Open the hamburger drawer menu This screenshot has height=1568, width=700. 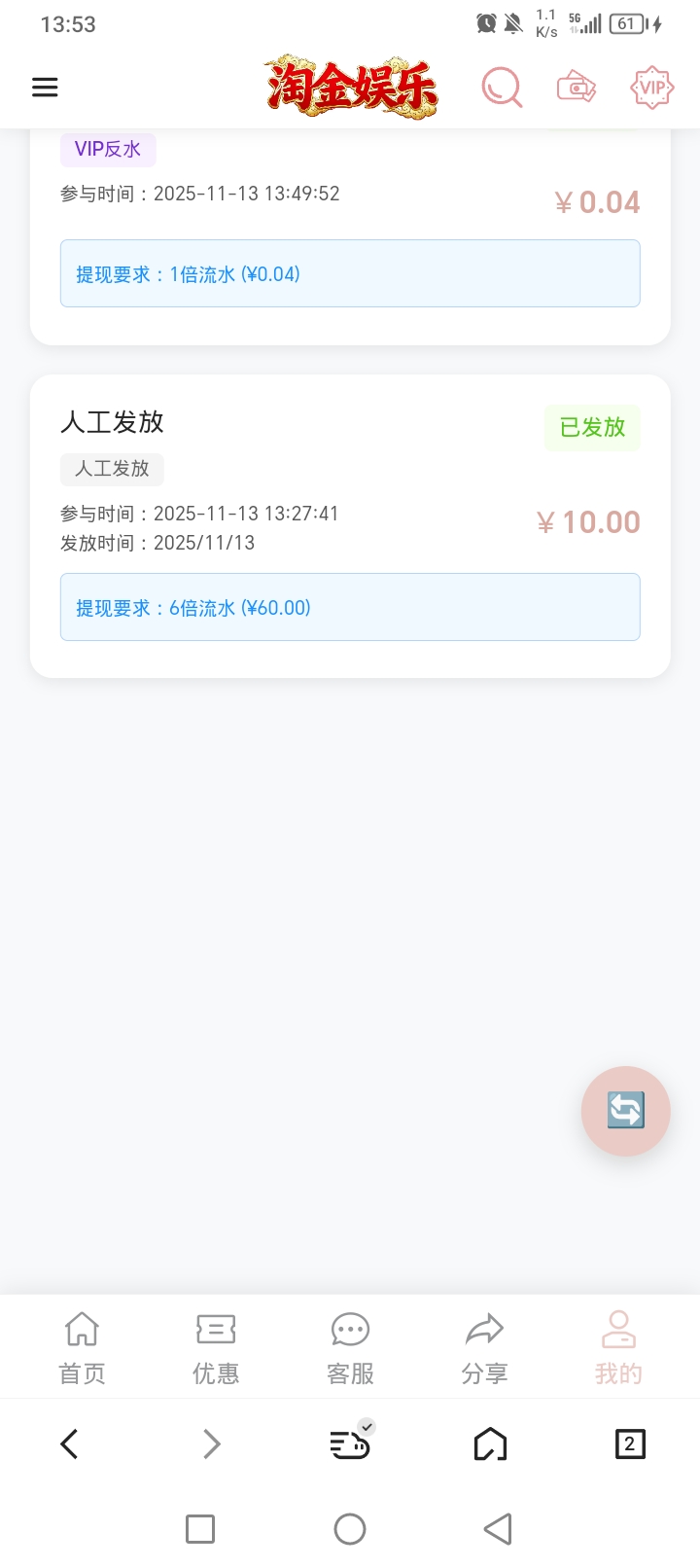(x=45, y=88)
